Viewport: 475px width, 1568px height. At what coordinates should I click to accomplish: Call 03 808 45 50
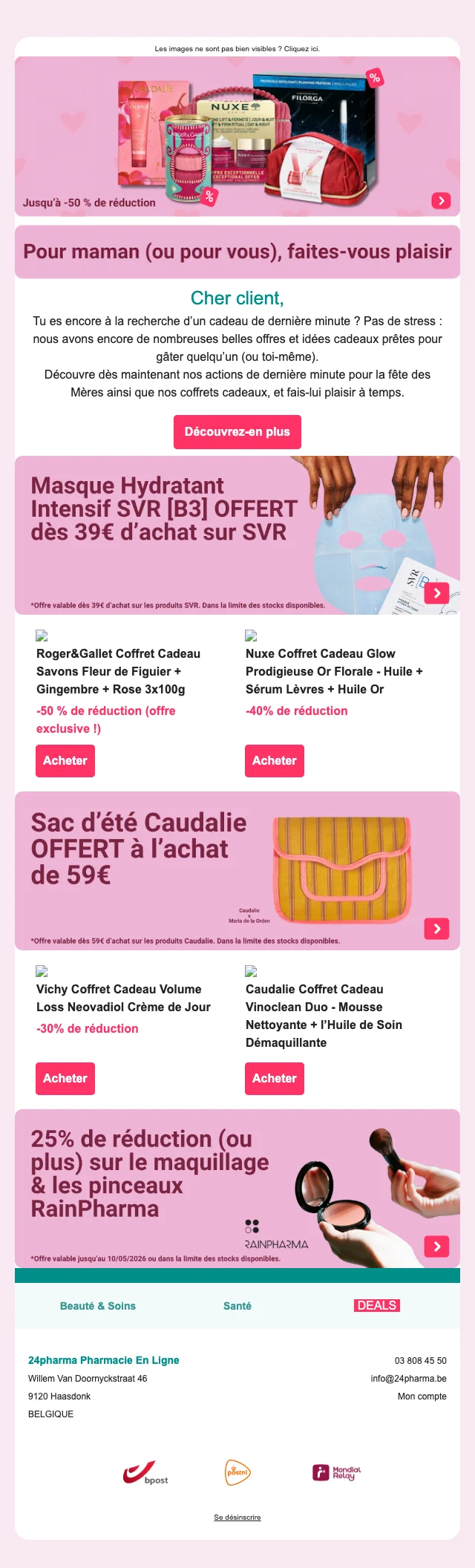[421, 1361]
